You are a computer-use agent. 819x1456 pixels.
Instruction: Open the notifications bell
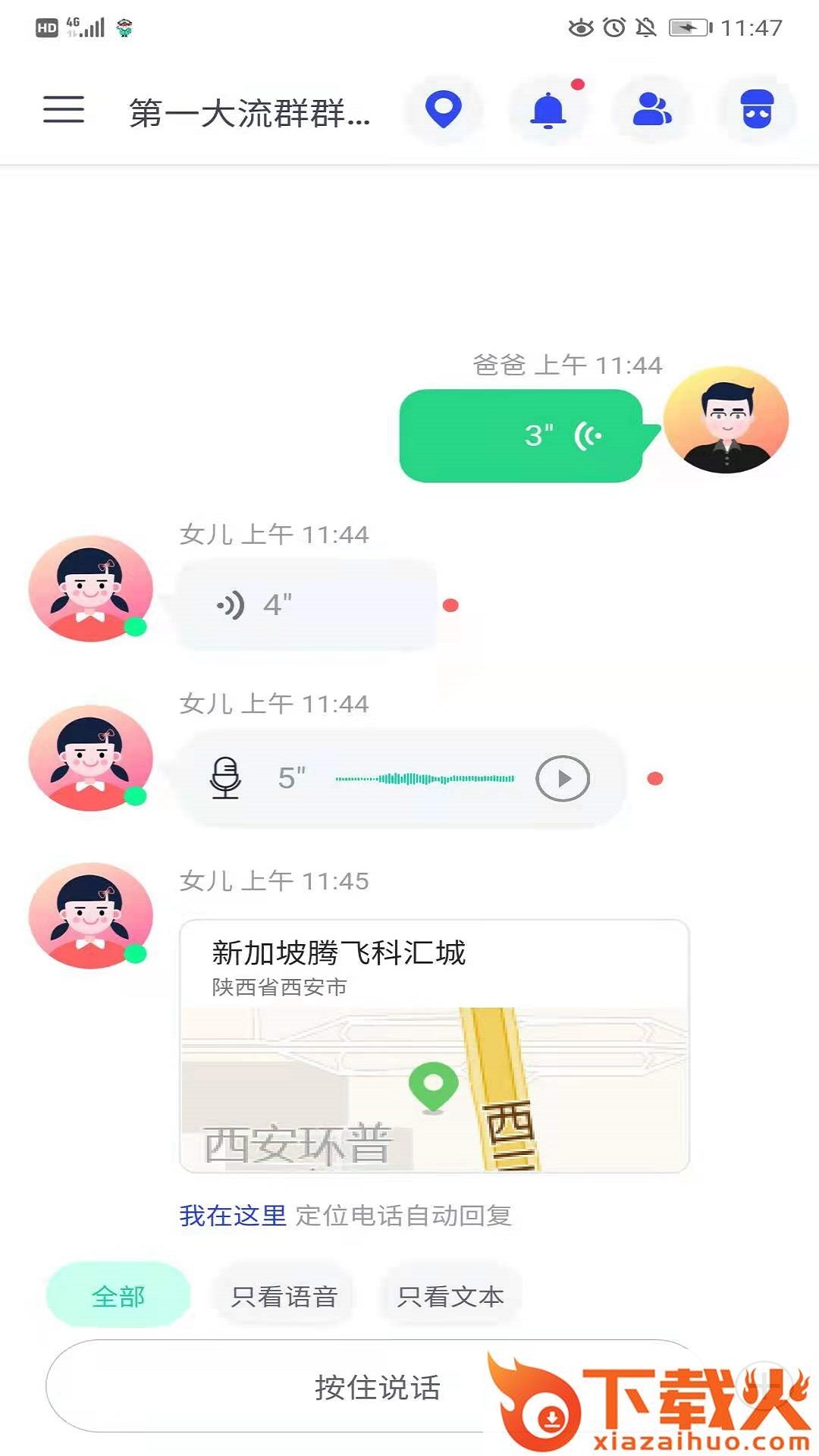[548, 111]
